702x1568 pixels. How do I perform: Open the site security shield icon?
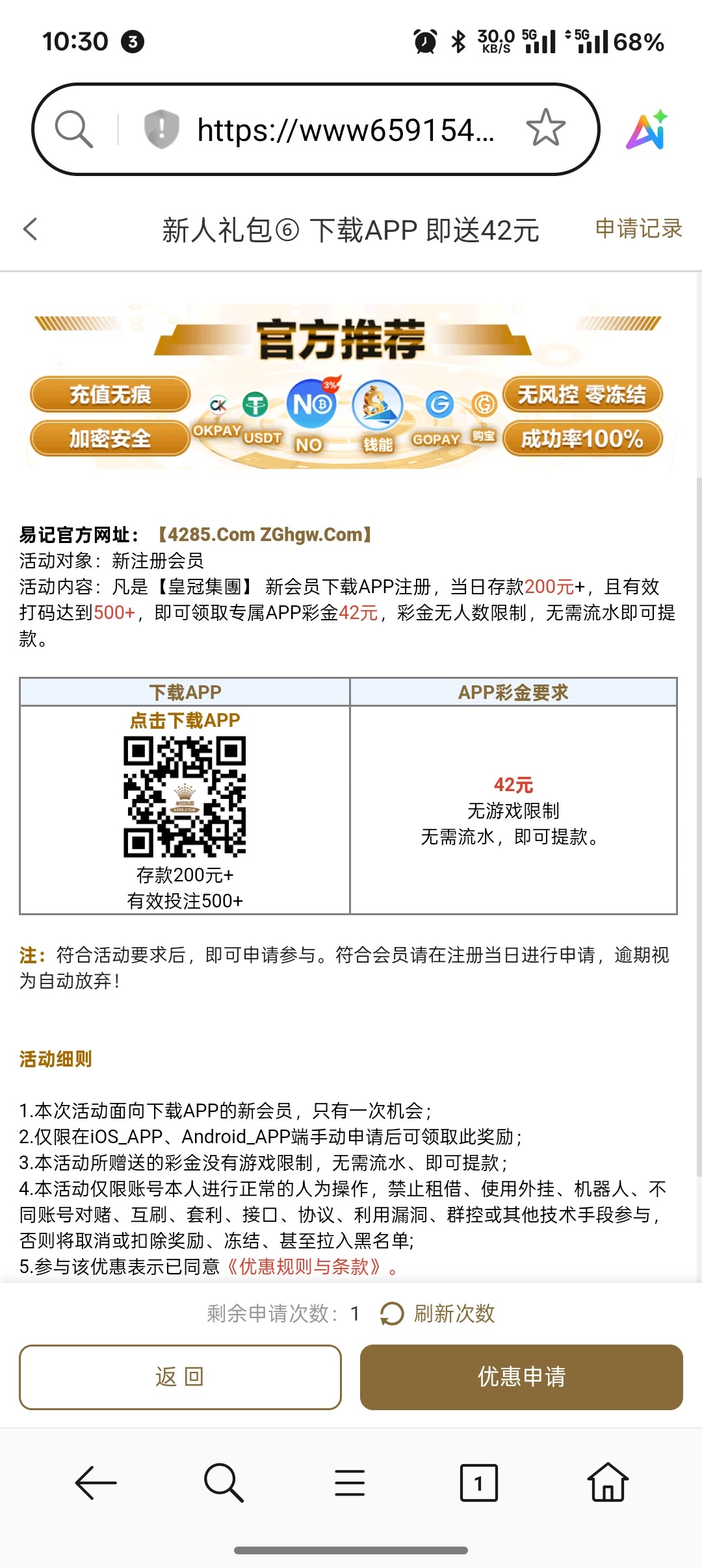point(161,129)
